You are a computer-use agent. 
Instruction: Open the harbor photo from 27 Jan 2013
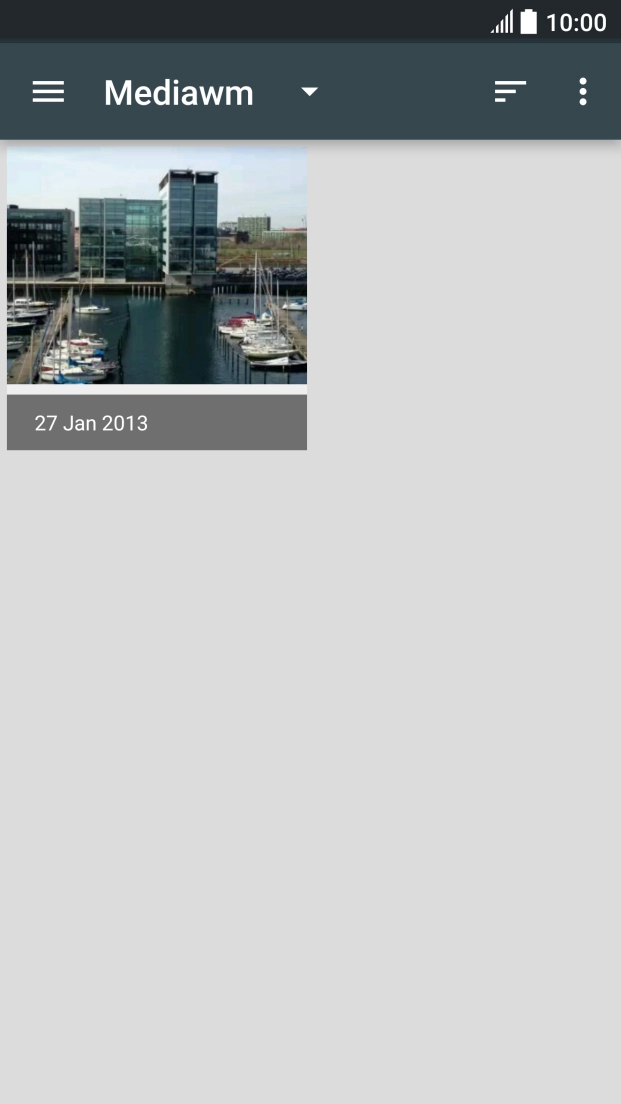[x=157, y=267]
